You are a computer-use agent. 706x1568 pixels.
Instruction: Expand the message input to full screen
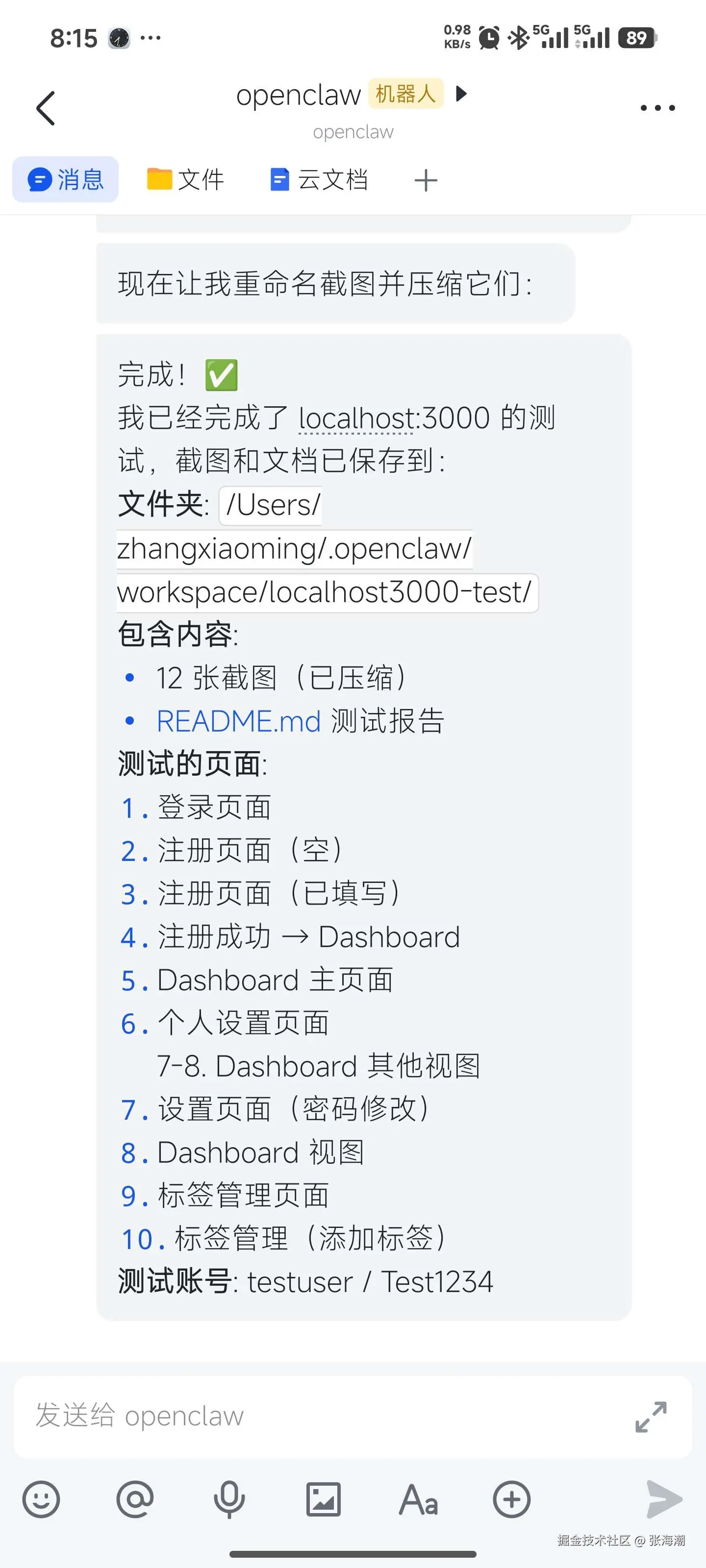coord(651,1417)
